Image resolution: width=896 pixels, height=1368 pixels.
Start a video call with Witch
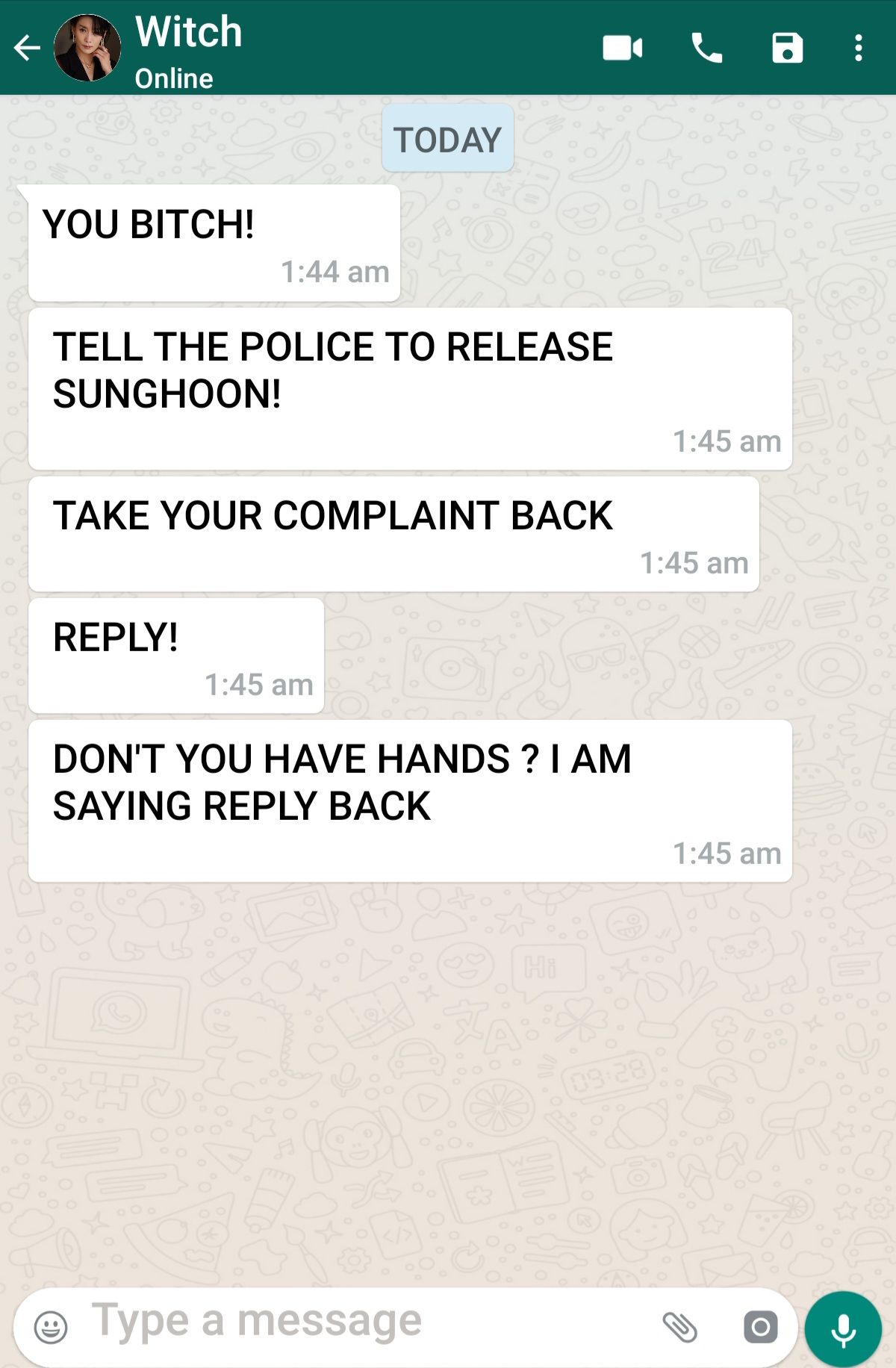pos(622,49)
